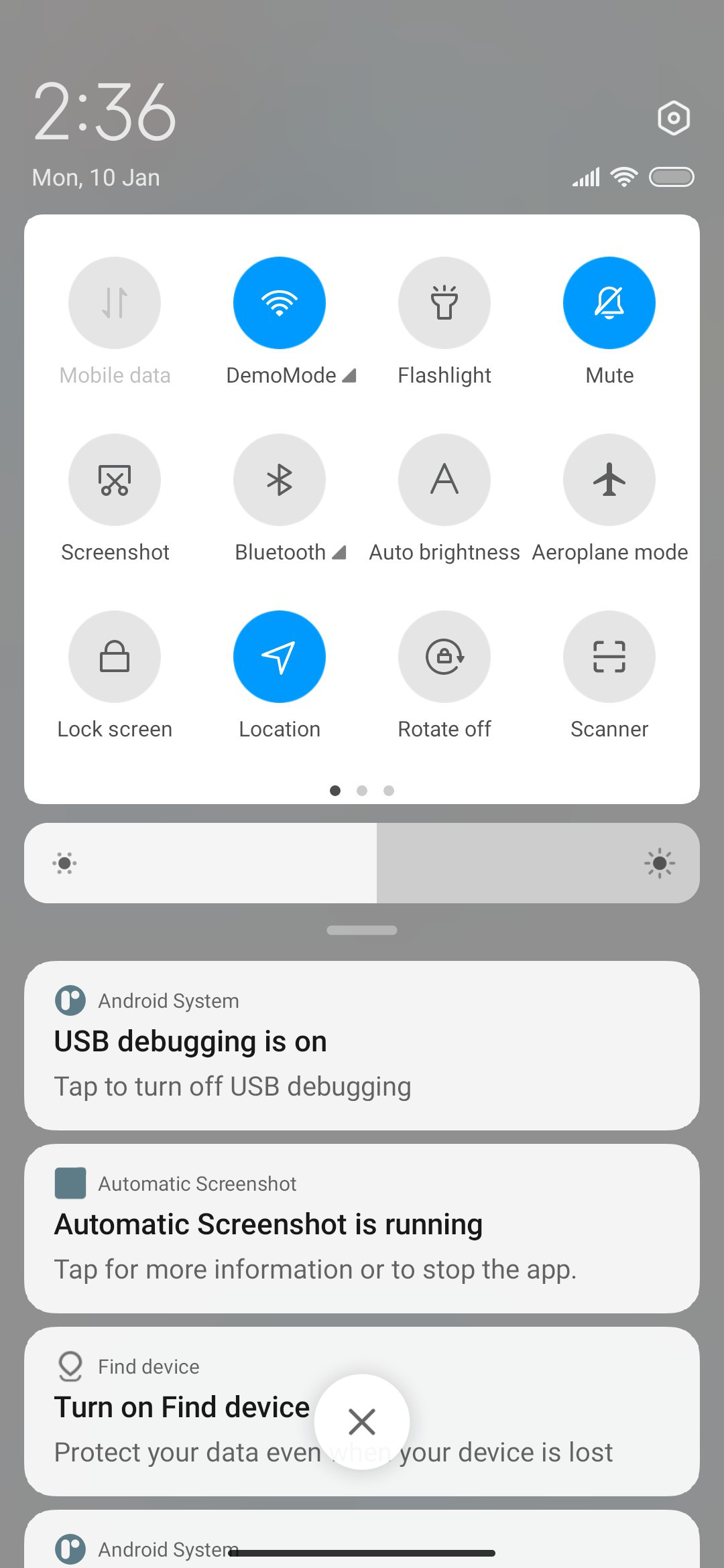This screenshot has height=1568, width=724.
Task: Open the USB debugging is on notification
Action: (x=362, y=1046)
